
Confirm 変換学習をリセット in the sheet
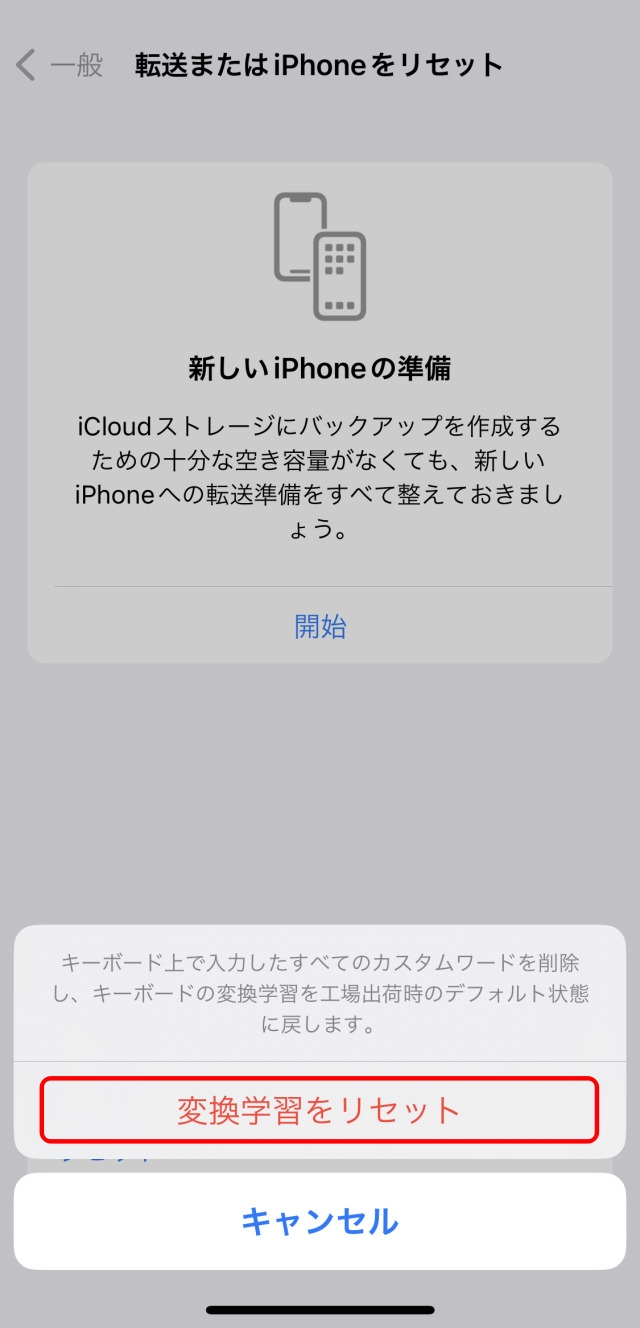point(319,1110)
